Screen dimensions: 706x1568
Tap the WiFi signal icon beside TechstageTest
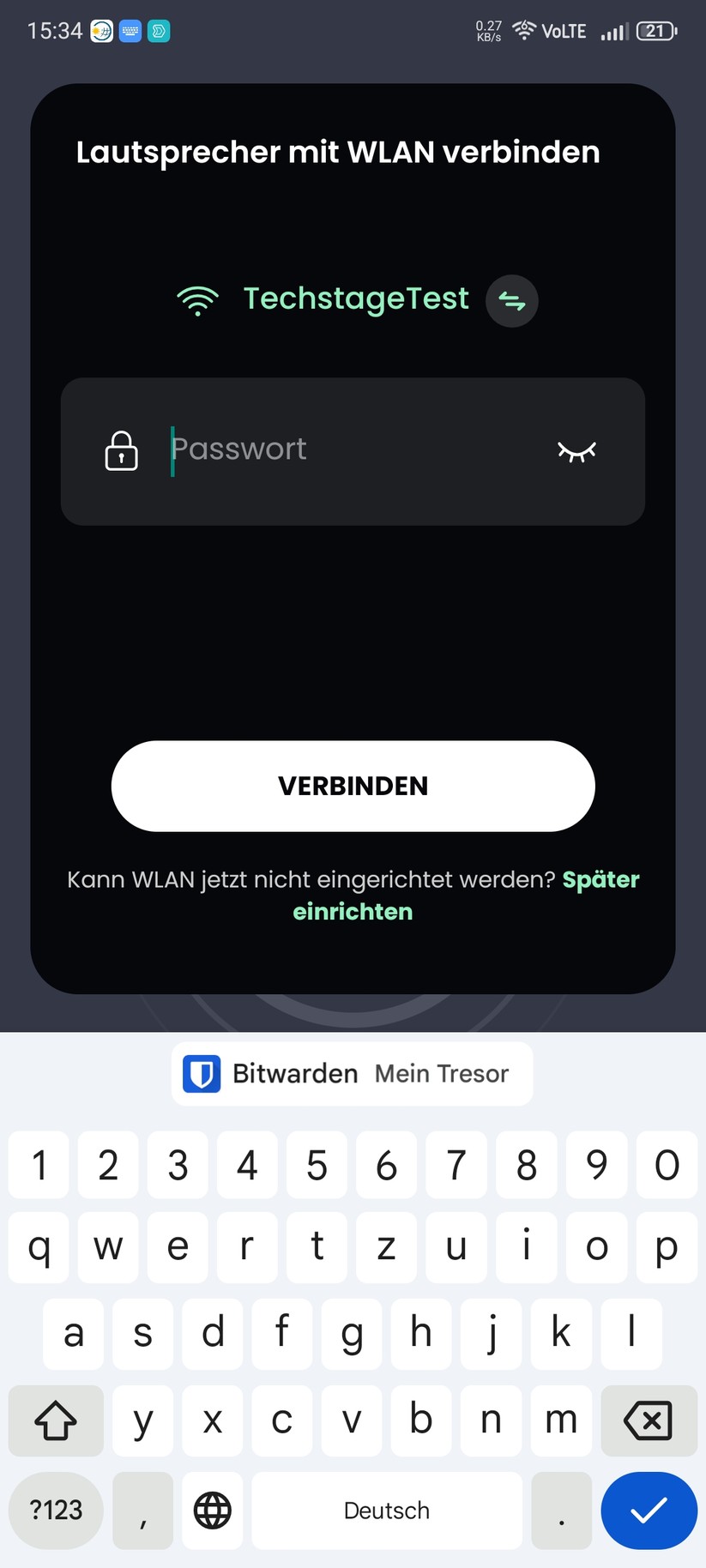point(197,300)
